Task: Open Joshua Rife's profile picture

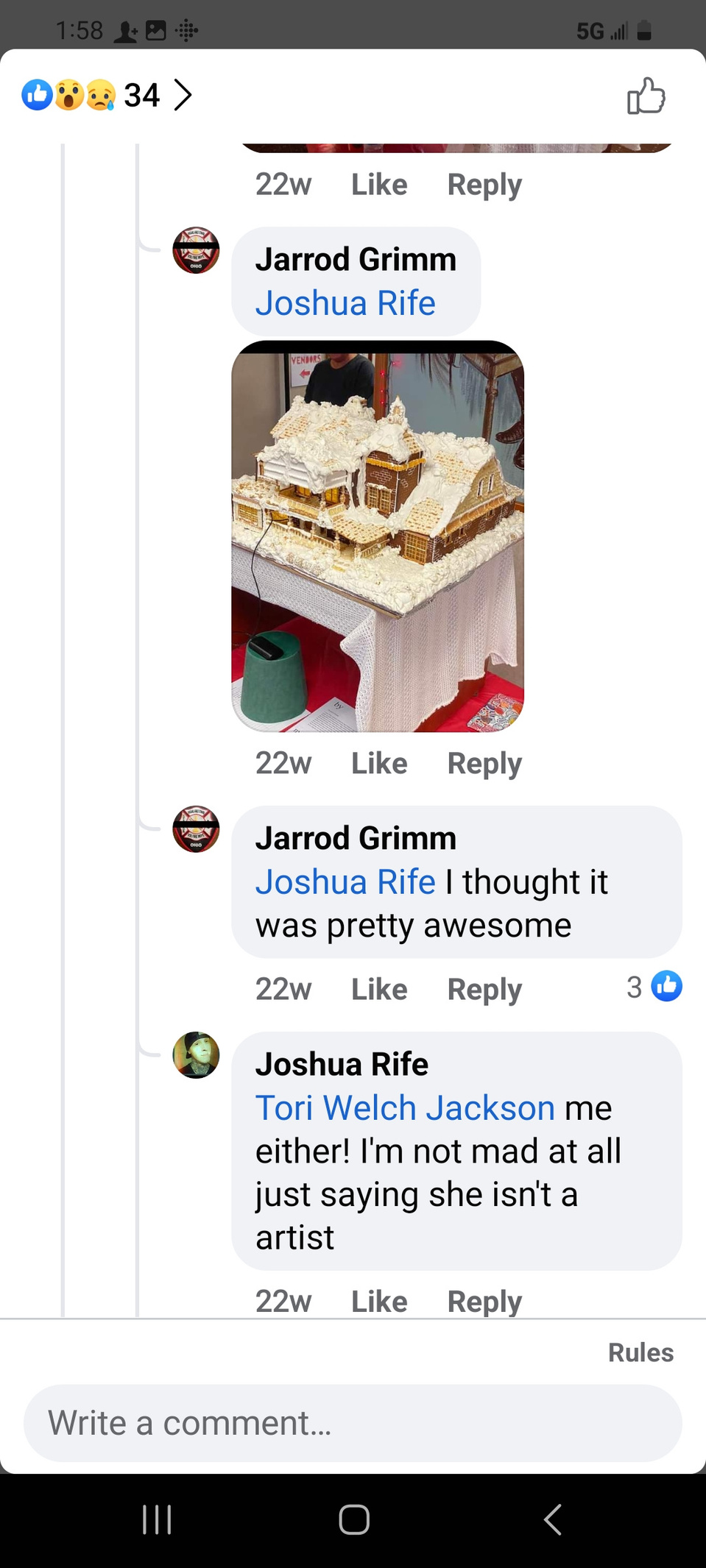Action: click(x=196, y=1055)
